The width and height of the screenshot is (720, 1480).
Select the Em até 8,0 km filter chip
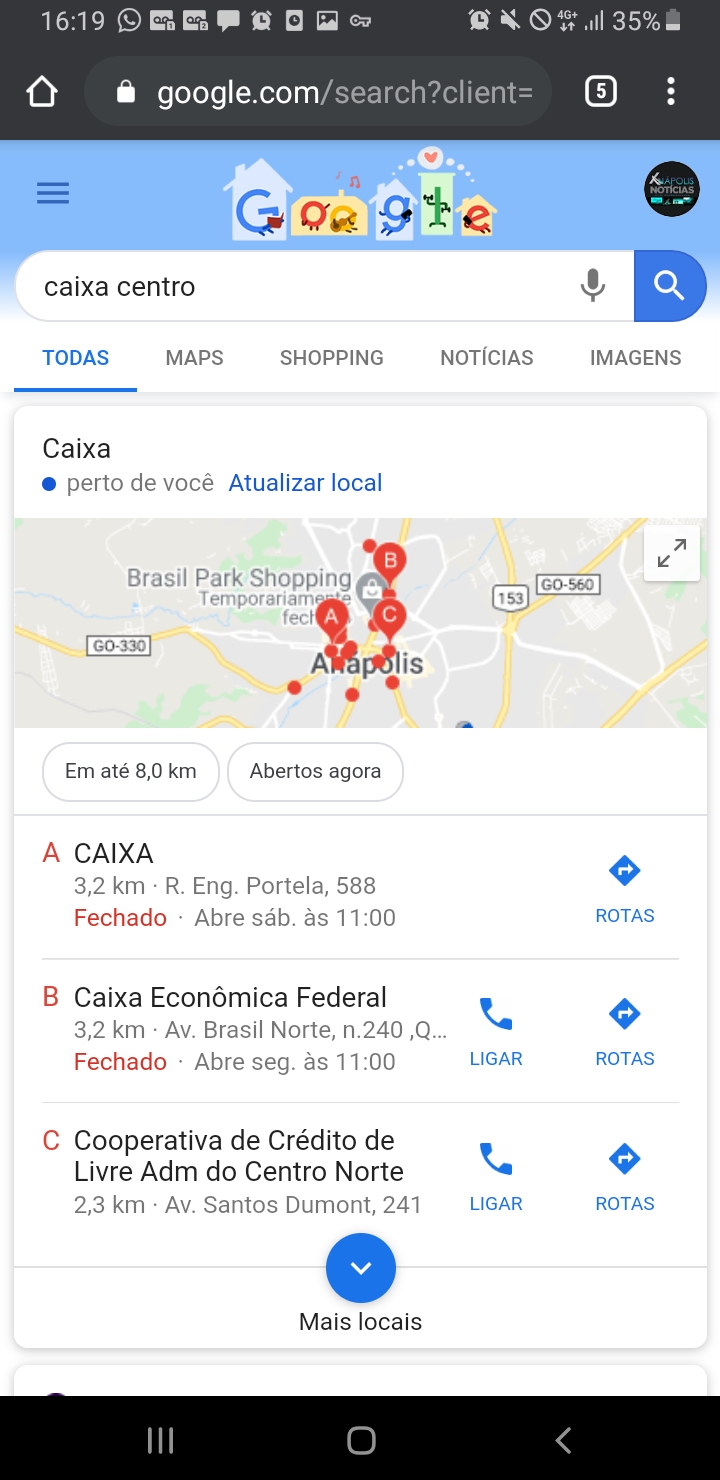(131, 771)
